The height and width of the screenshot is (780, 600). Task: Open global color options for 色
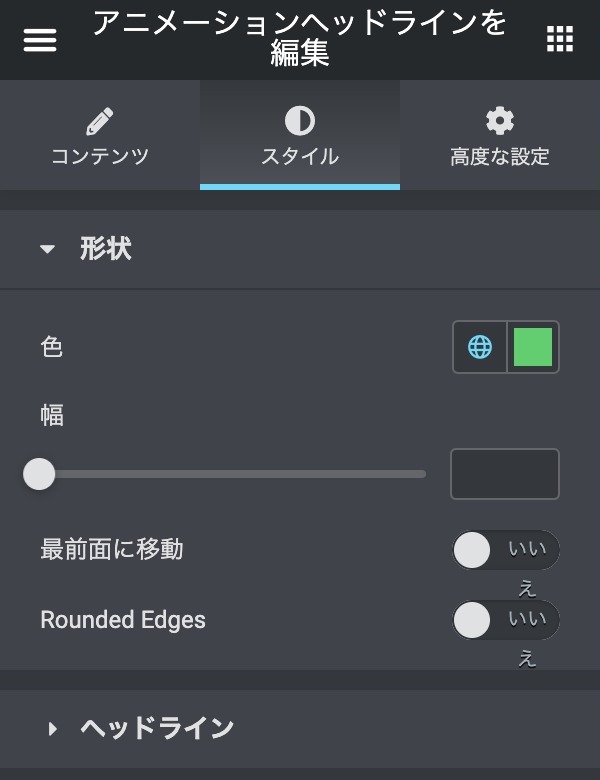coord(480,347)
